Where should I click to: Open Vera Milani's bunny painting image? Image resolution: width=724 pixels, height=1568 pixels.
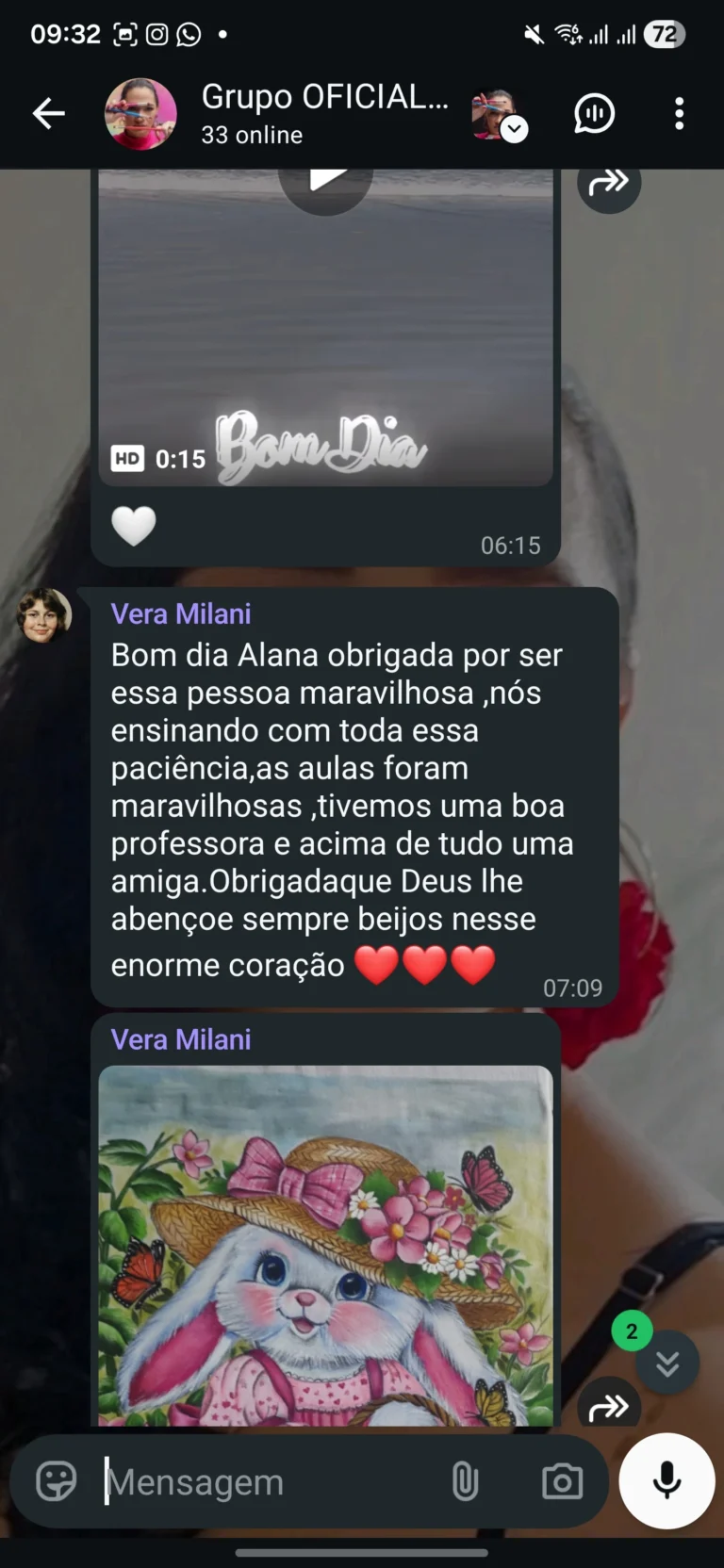(x=325, y=1245)
